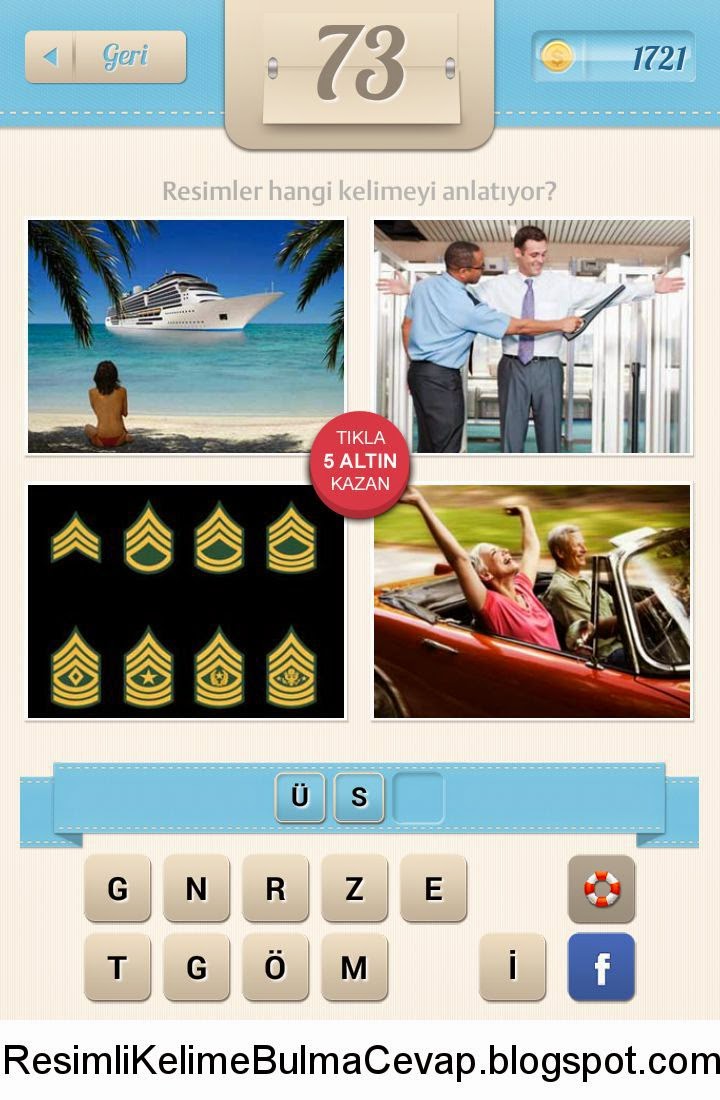Screen dimensions: 720x1100
Task: Select the letter tile N
Action: click(196, 888)
